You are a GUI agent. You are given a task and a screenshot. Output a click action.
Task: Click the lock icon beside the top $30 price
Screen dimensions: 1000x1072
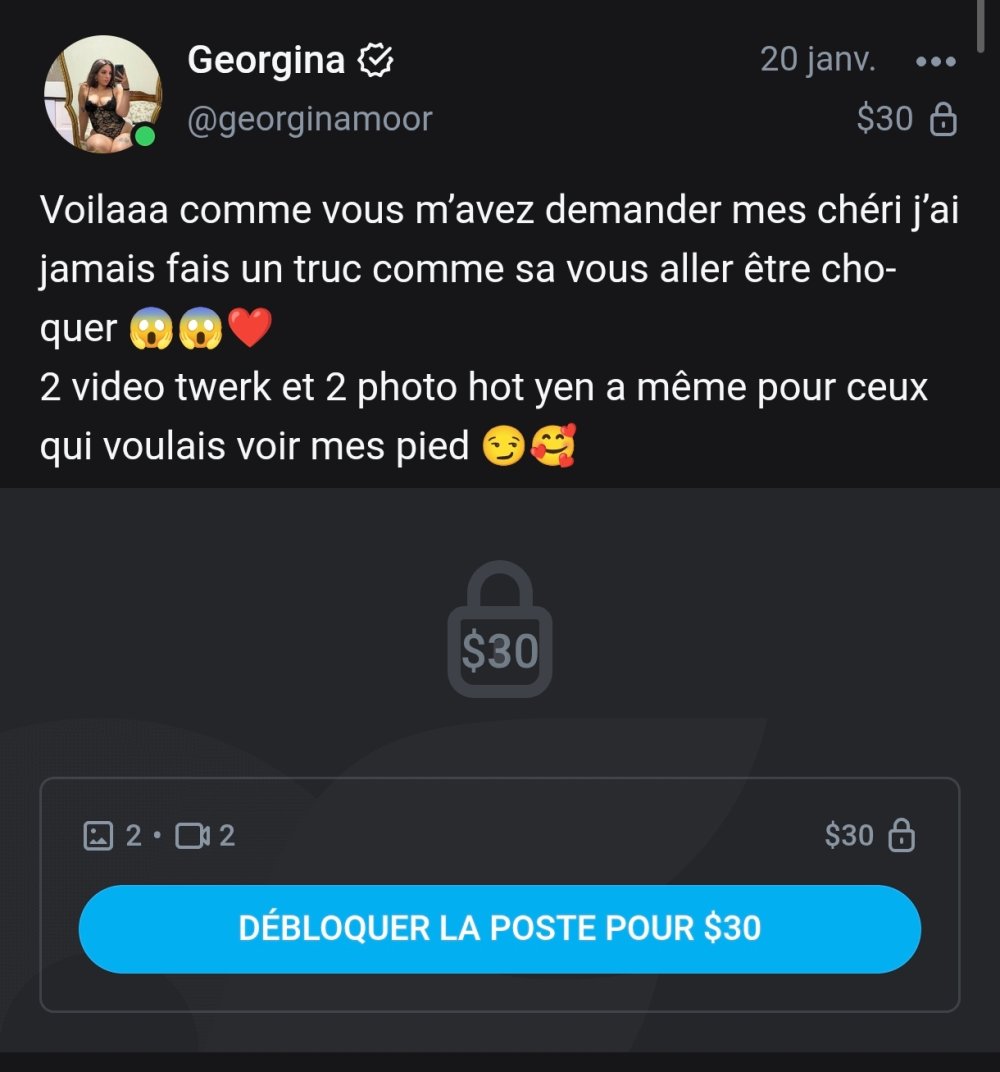point(946,119)
